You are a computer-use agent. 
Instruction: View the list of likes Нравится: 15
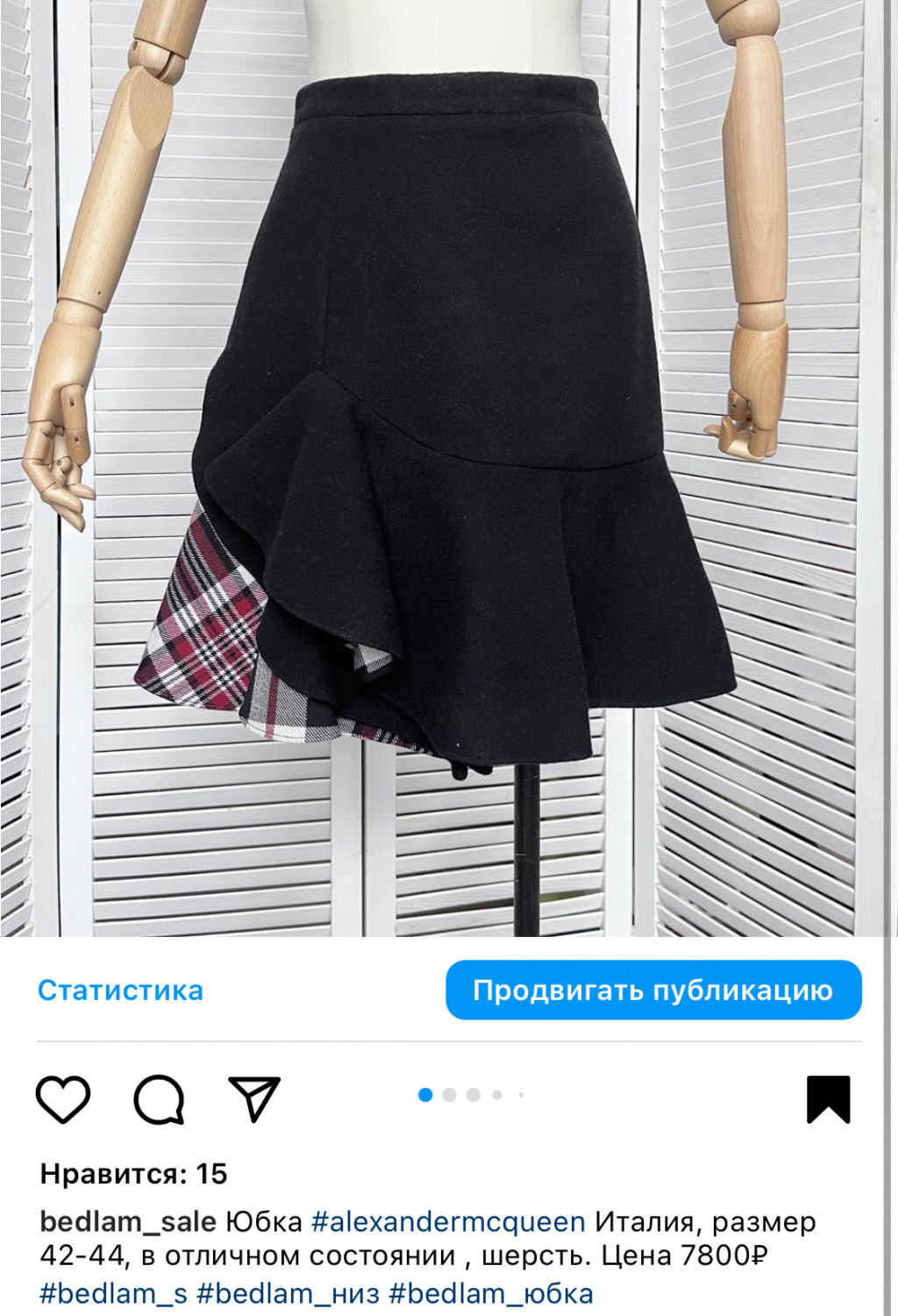click(x=133, y=1174)
